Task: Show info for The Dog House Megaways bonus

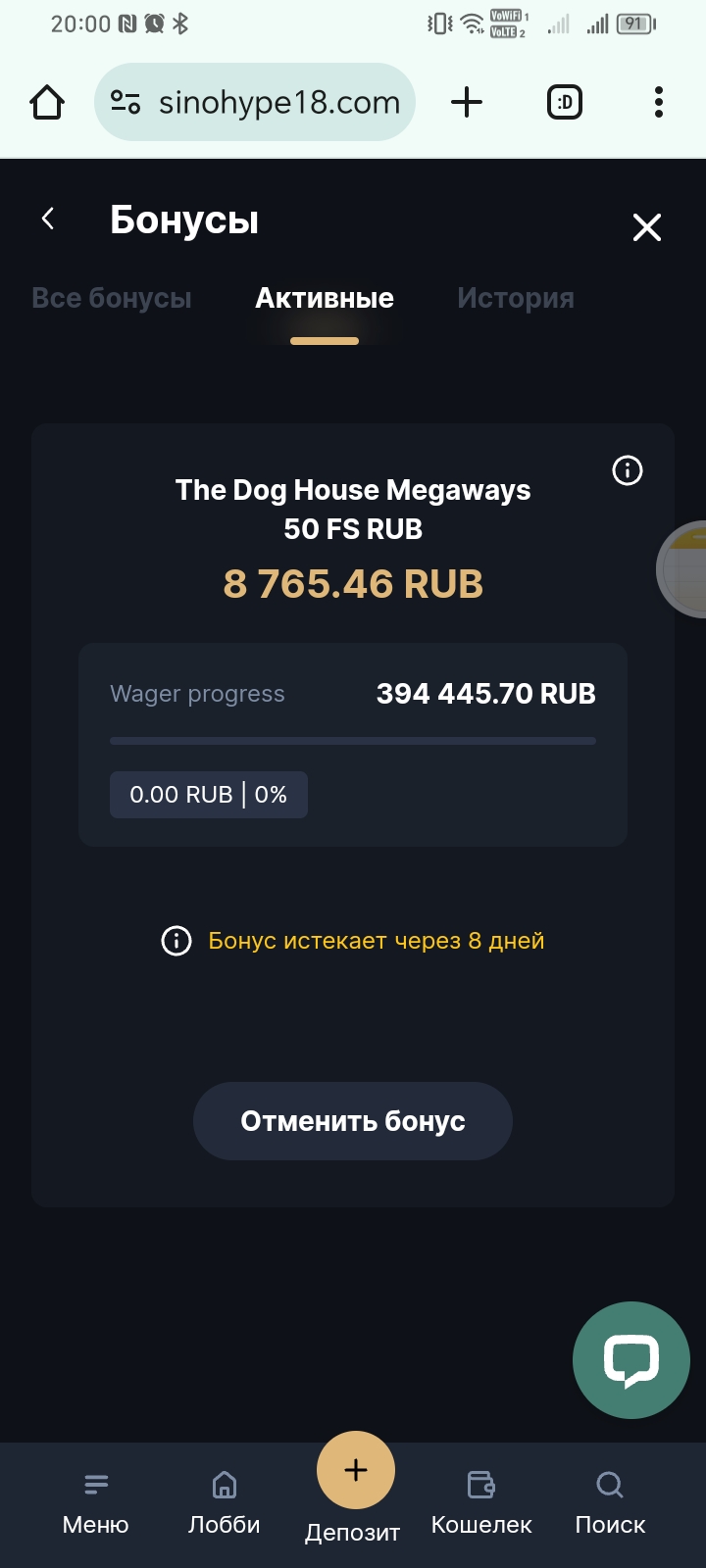Action: [x=628, y=470]
